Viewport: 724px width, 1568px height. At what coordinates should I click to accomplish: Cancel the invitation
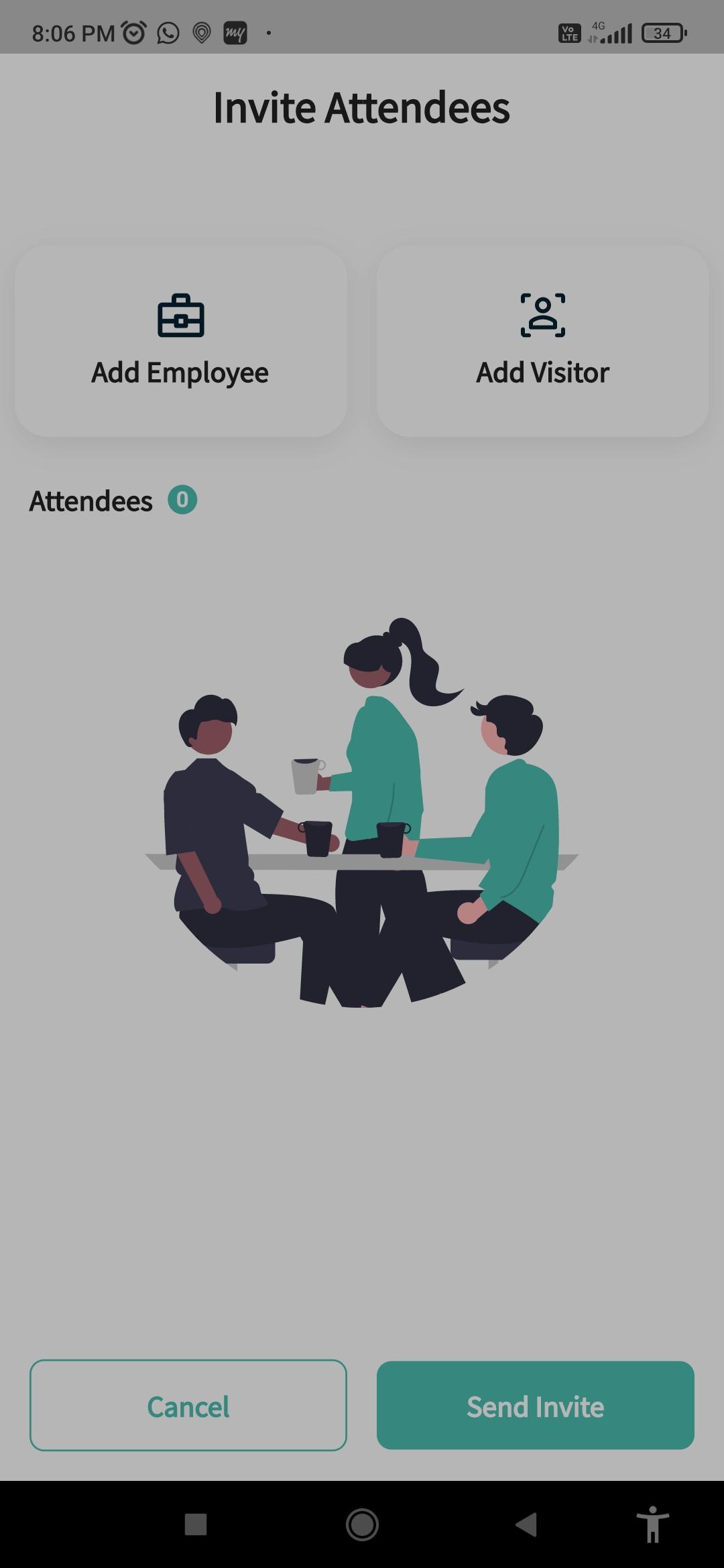tap(188, 1406)
